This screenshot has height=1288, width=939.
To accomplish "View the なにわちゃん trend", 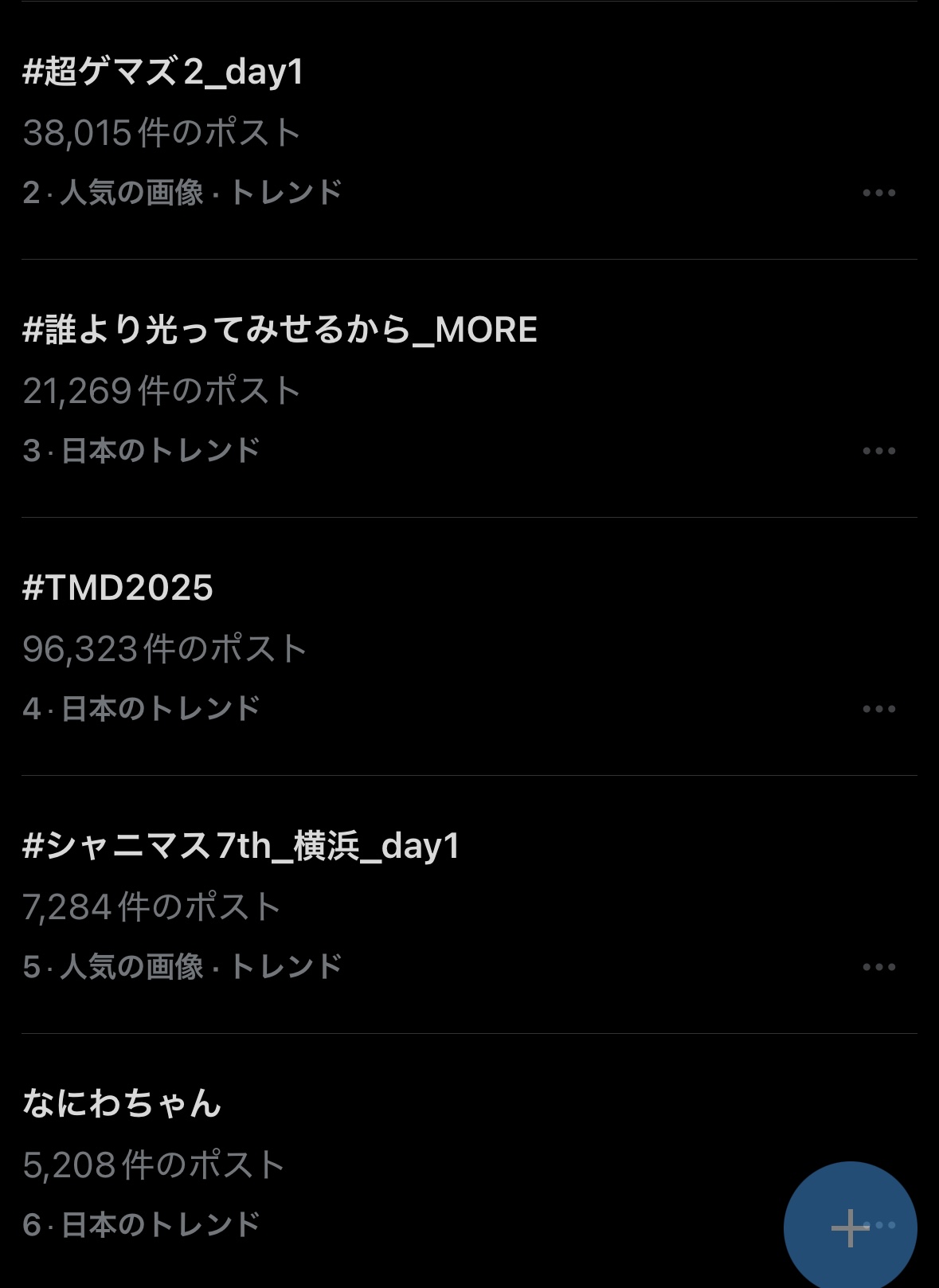I will 122,1105.
